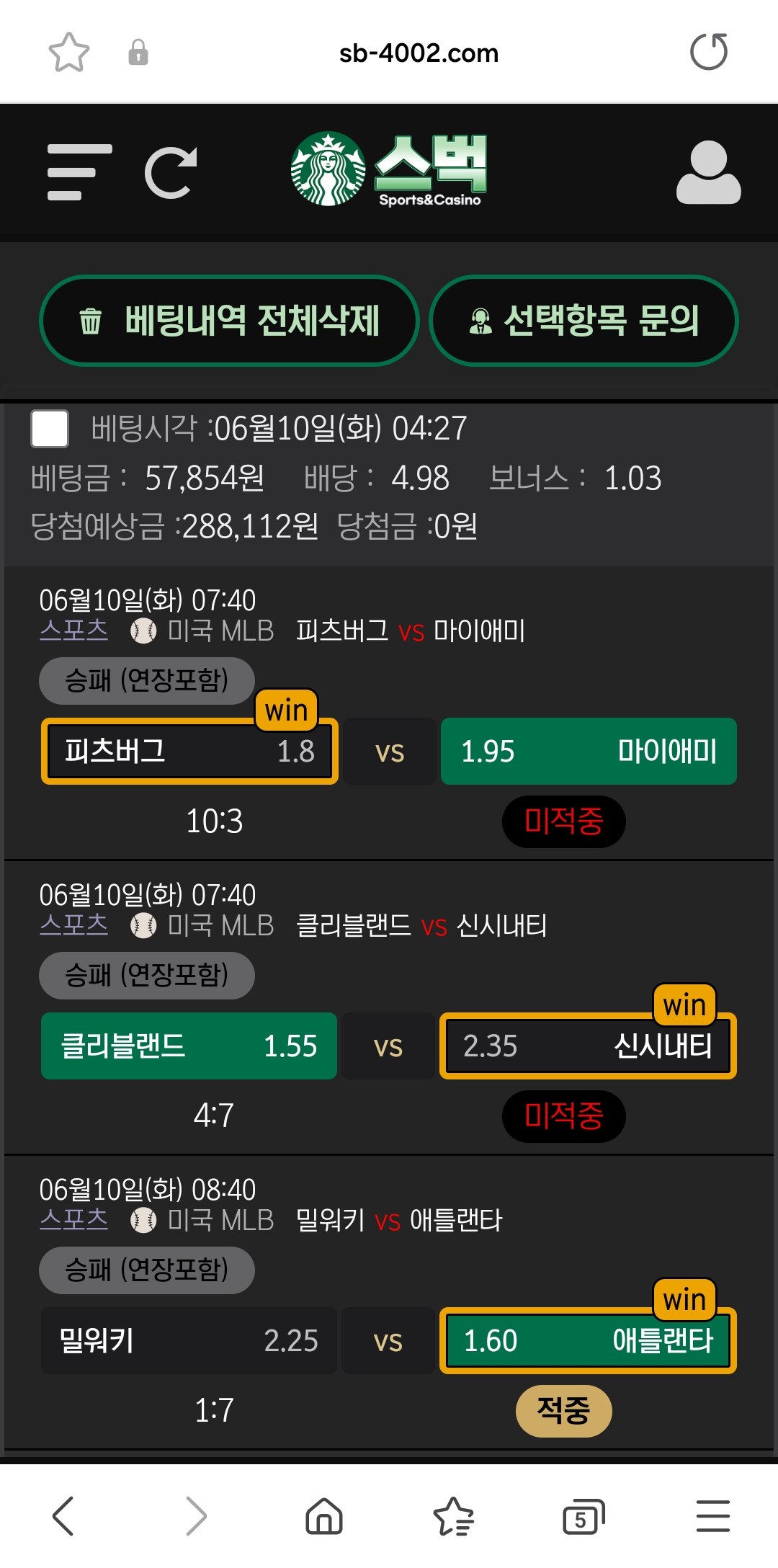778x1568 pixels.
Task: Open the tab switcher showing 5 tabs
Action: (x=583, y=1516)
